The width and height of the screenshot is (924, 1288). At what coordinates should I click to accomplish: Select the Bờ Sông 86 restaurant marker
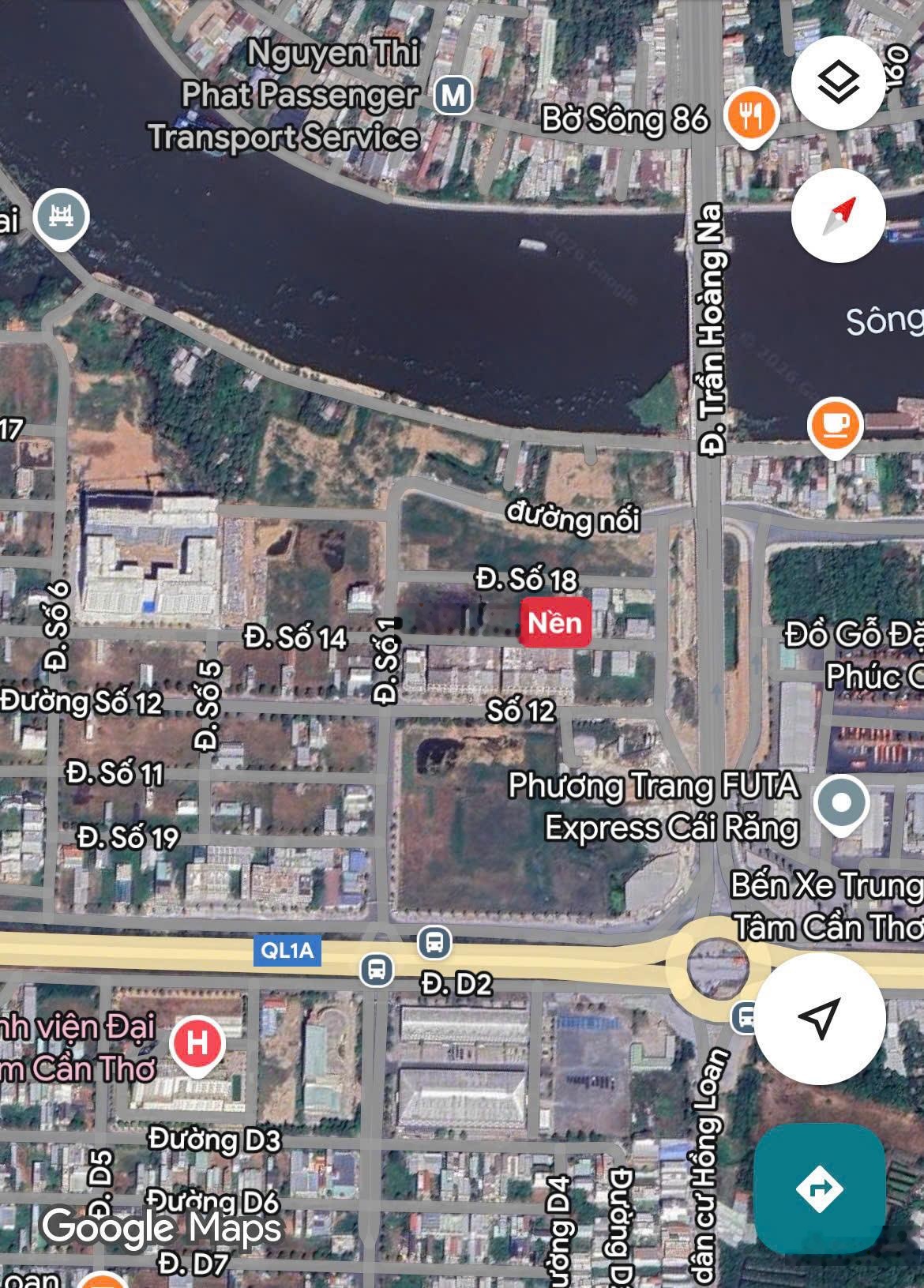point(750,115)
